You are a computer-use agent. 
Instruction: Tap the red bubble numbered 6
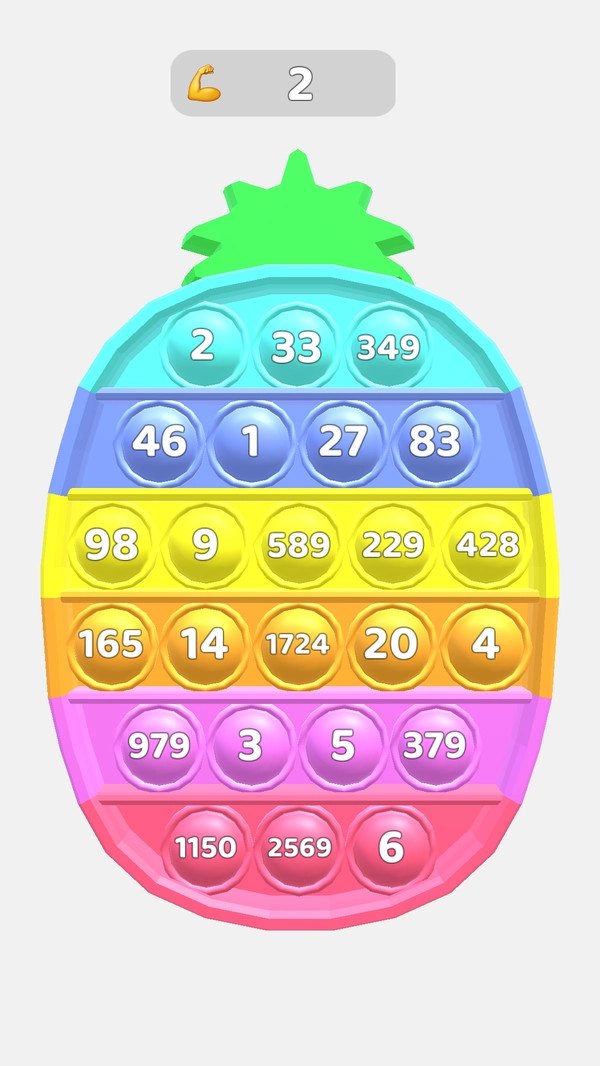(x=391, y=848)
